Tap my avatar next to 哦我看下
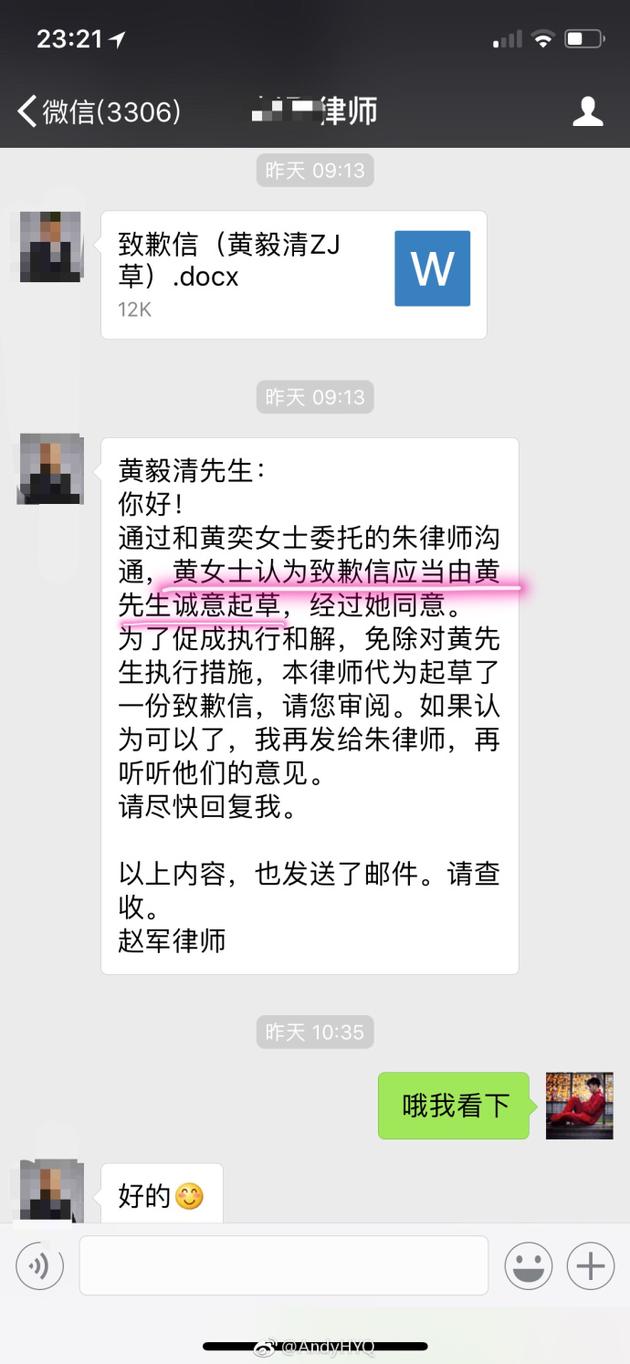Image resolution: width=630 pixels, height=1364 pixels. 579,1105
